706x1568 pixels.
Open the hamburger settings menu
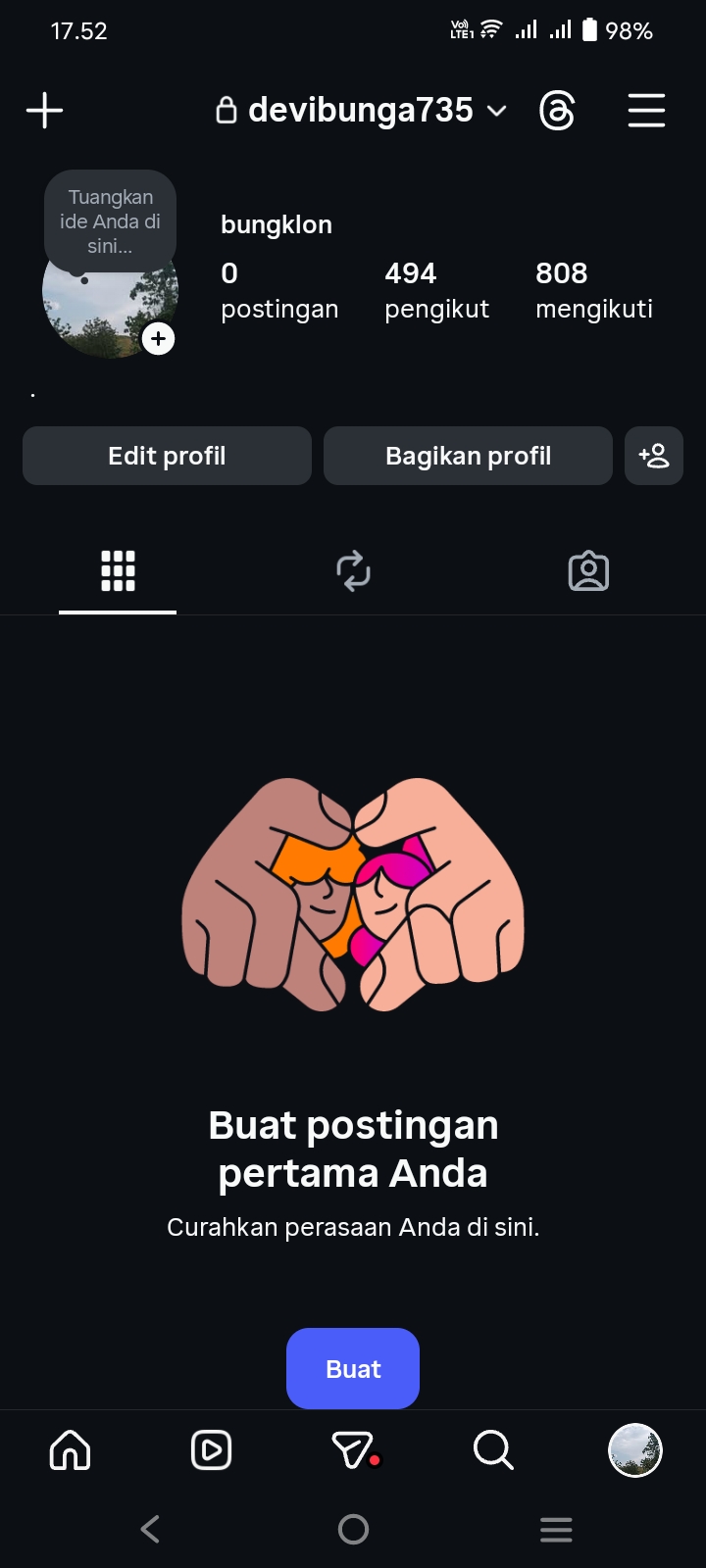(x=646, y=111)
